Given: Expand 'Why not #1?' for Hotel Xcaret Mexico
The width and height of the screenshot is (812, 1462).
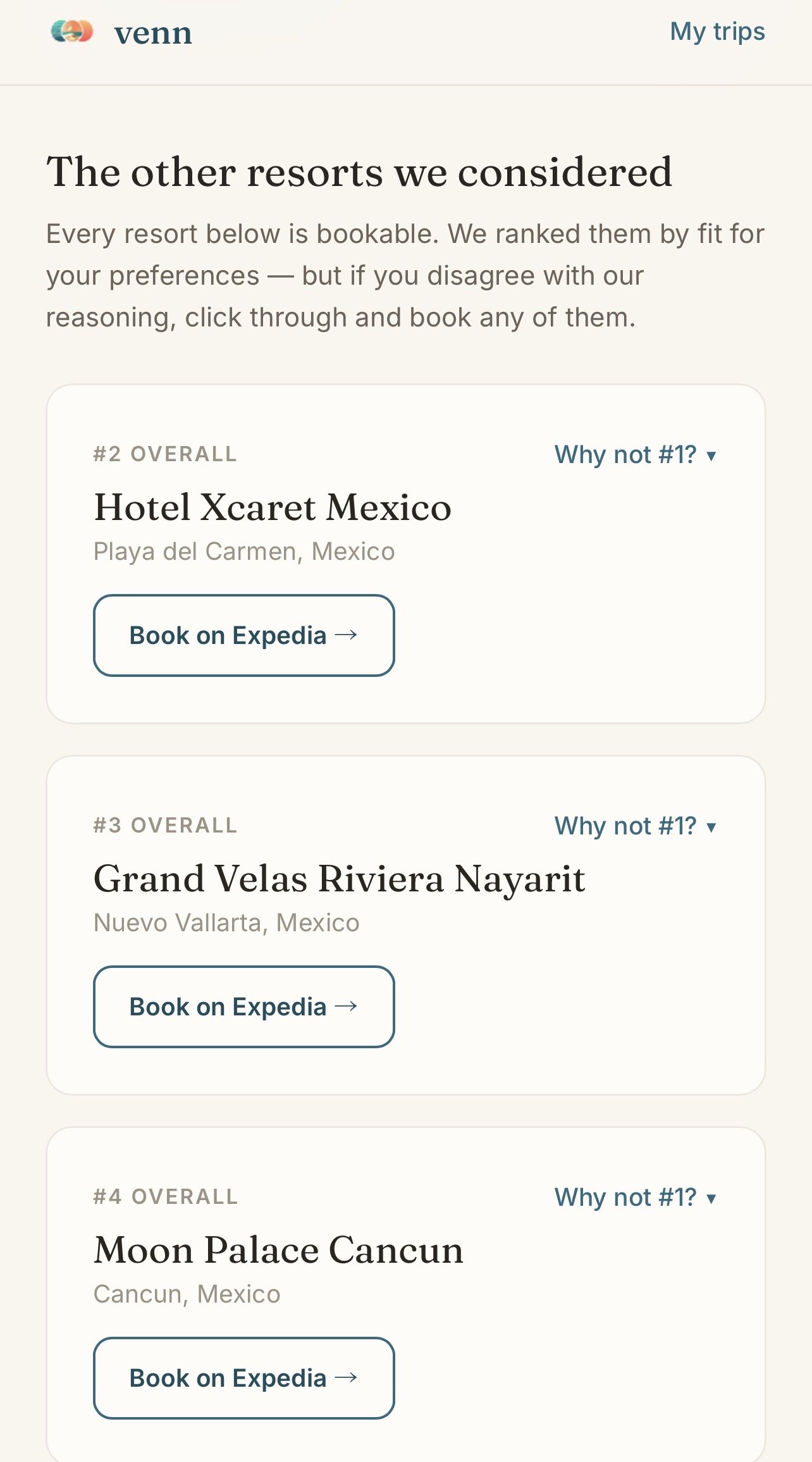Looking at the screenshot, I should (x=636, y=454).
